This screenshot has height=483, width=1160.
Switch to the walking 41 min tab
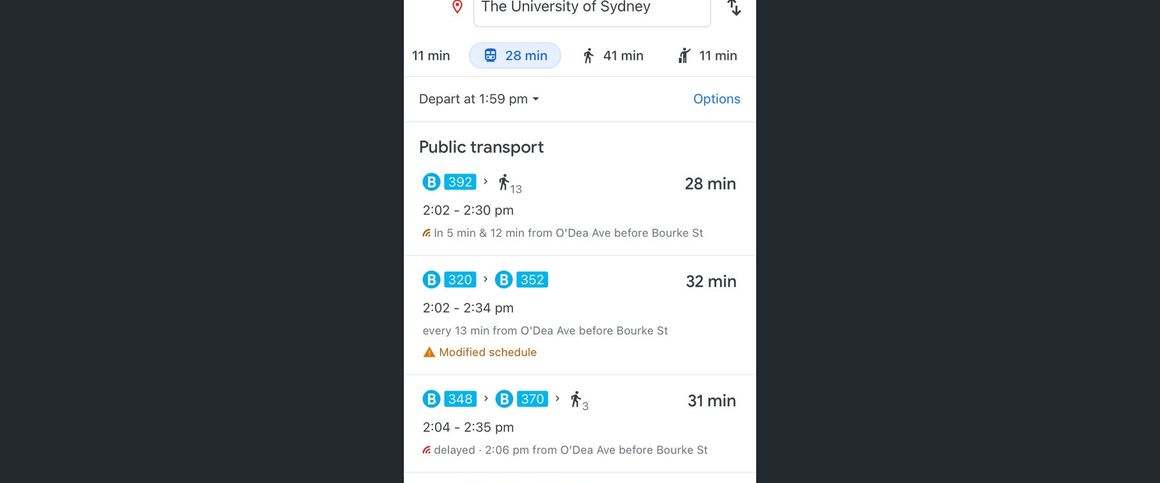(613, 56)
